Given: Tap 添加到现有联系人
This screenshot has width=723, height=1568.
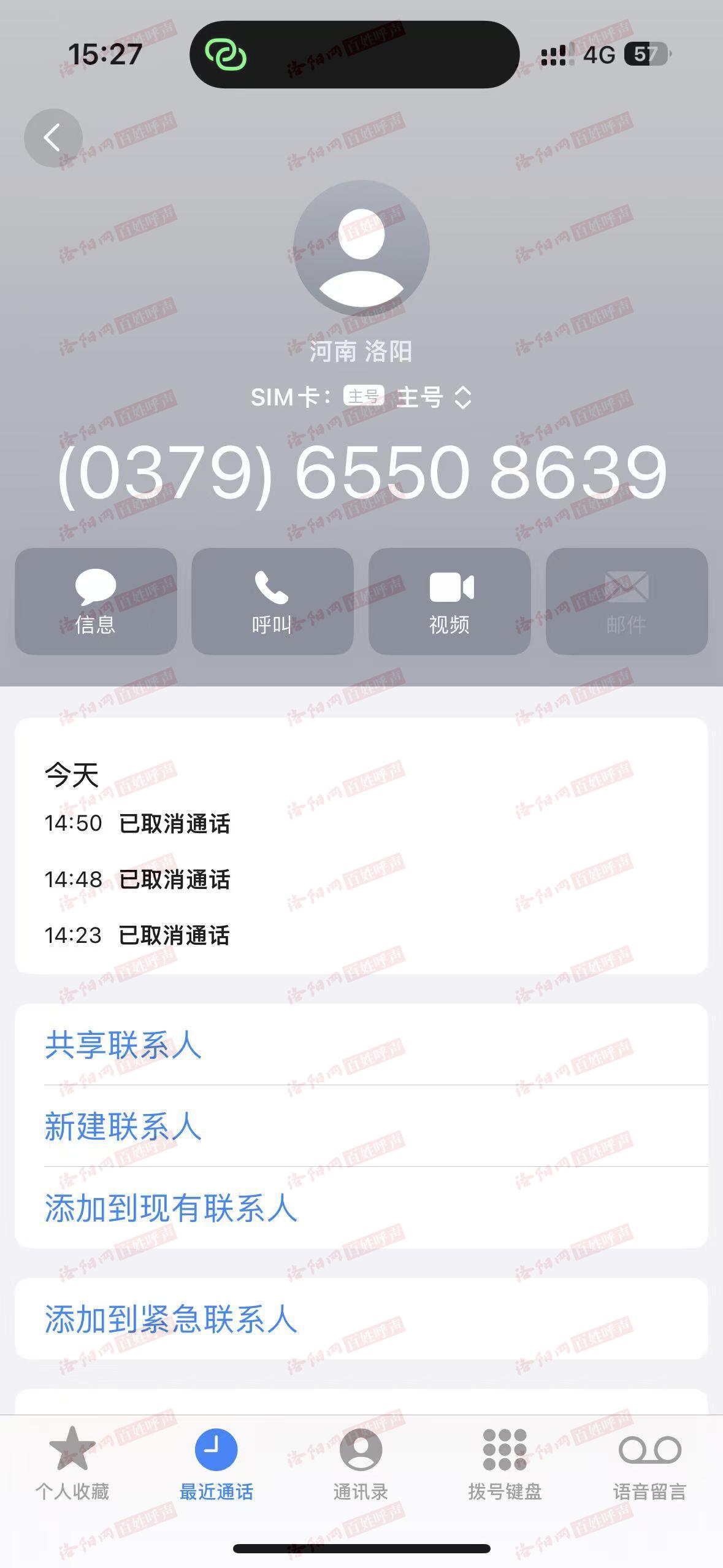Looking at the screenshot, I should pos(170,1208).
